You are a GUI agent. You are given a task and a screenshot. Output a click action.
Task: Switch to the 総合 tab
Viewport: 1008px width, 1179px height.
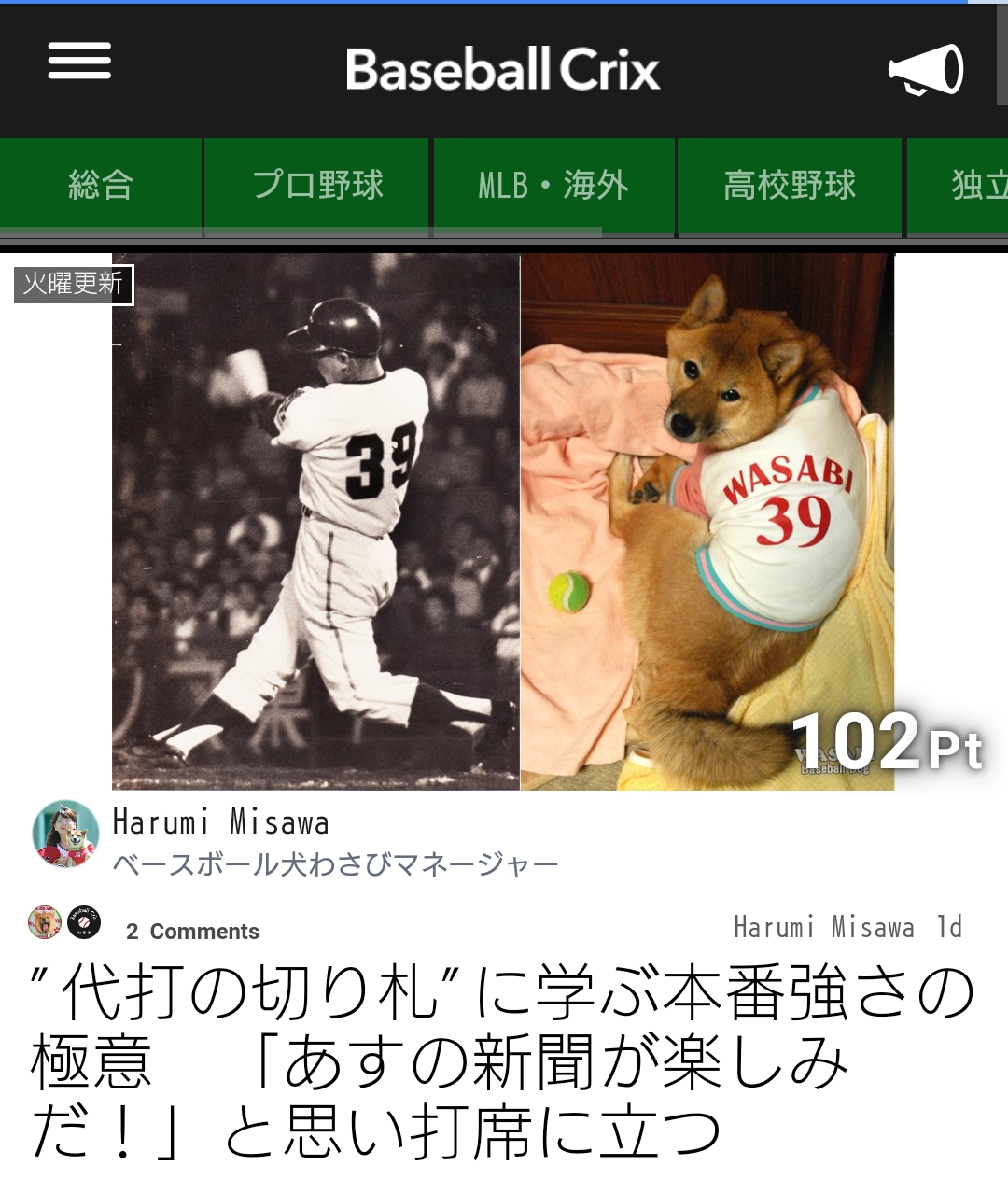point(101,185)
